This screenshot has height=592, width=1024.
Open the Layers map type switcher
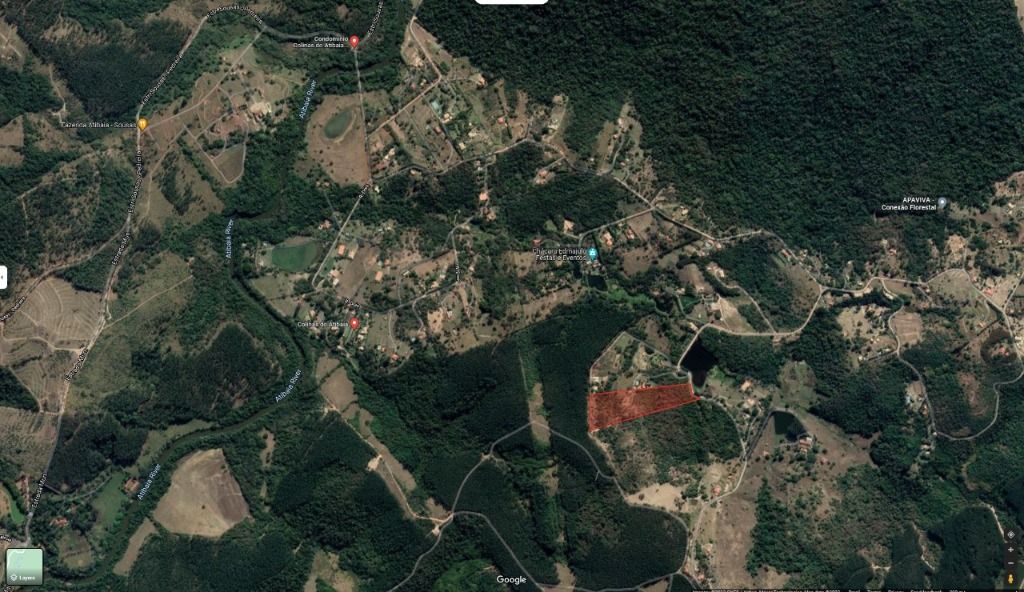24,566
